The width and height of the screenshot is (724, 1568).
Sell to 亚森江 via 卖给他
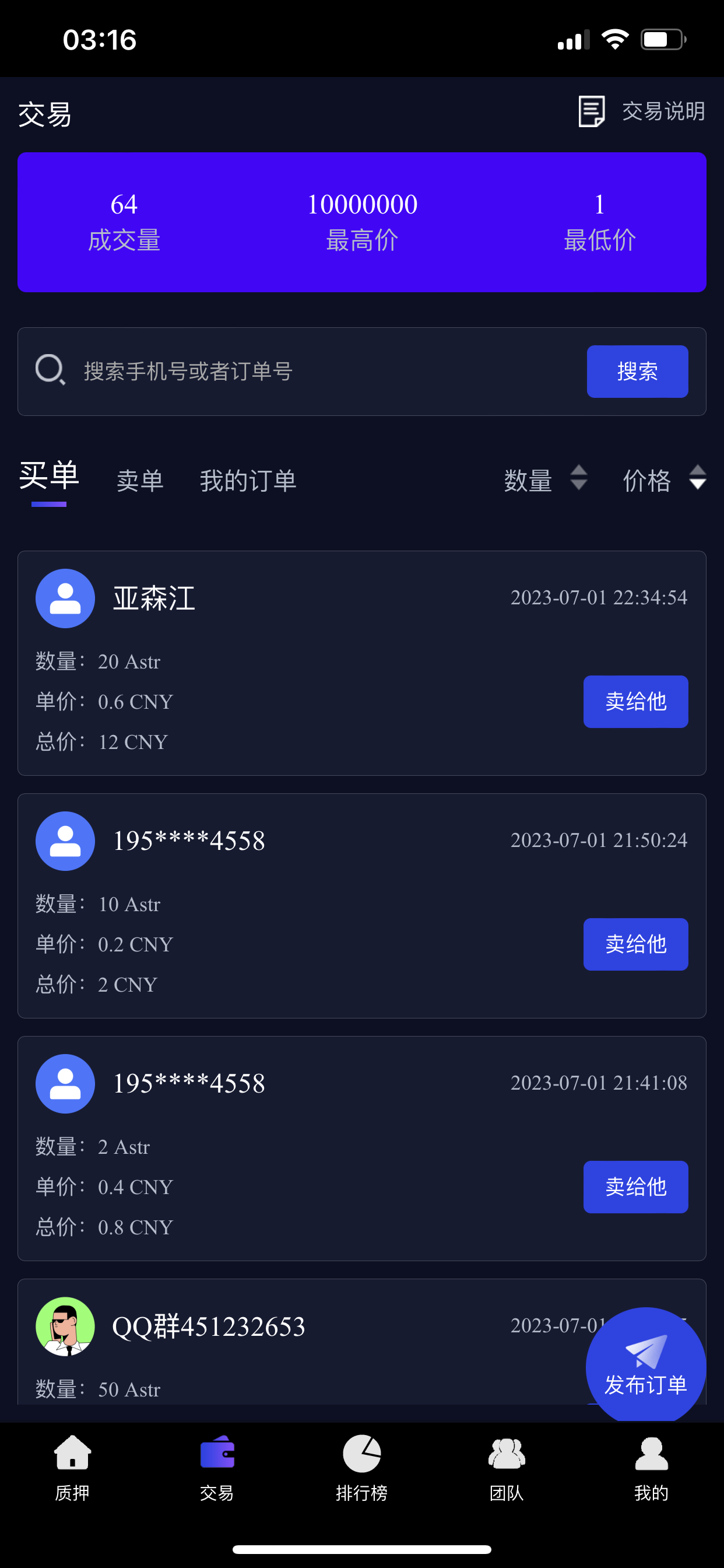(635, 701)
